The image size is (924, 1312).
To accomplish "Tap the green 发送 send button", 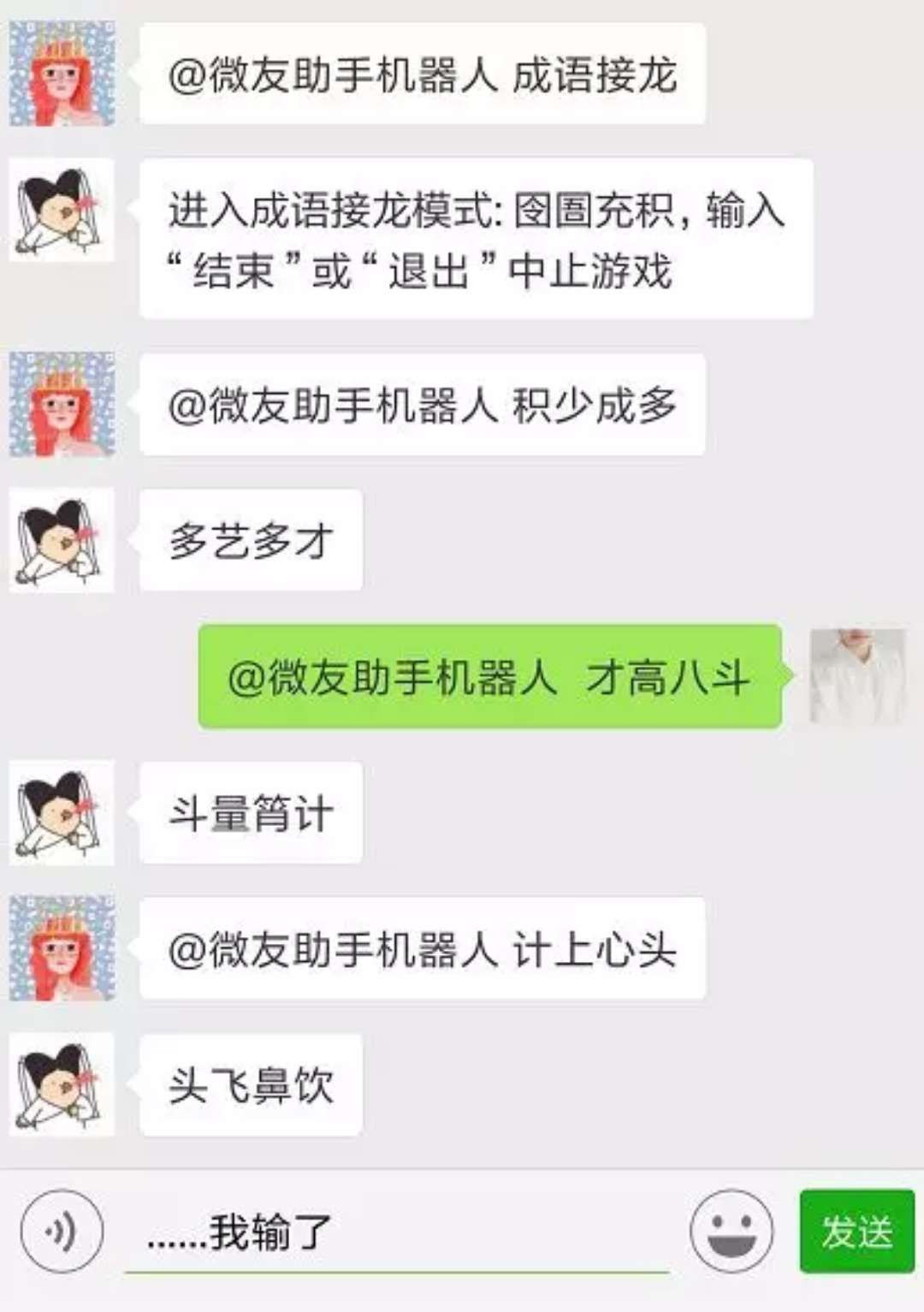I will [856, 1231].
